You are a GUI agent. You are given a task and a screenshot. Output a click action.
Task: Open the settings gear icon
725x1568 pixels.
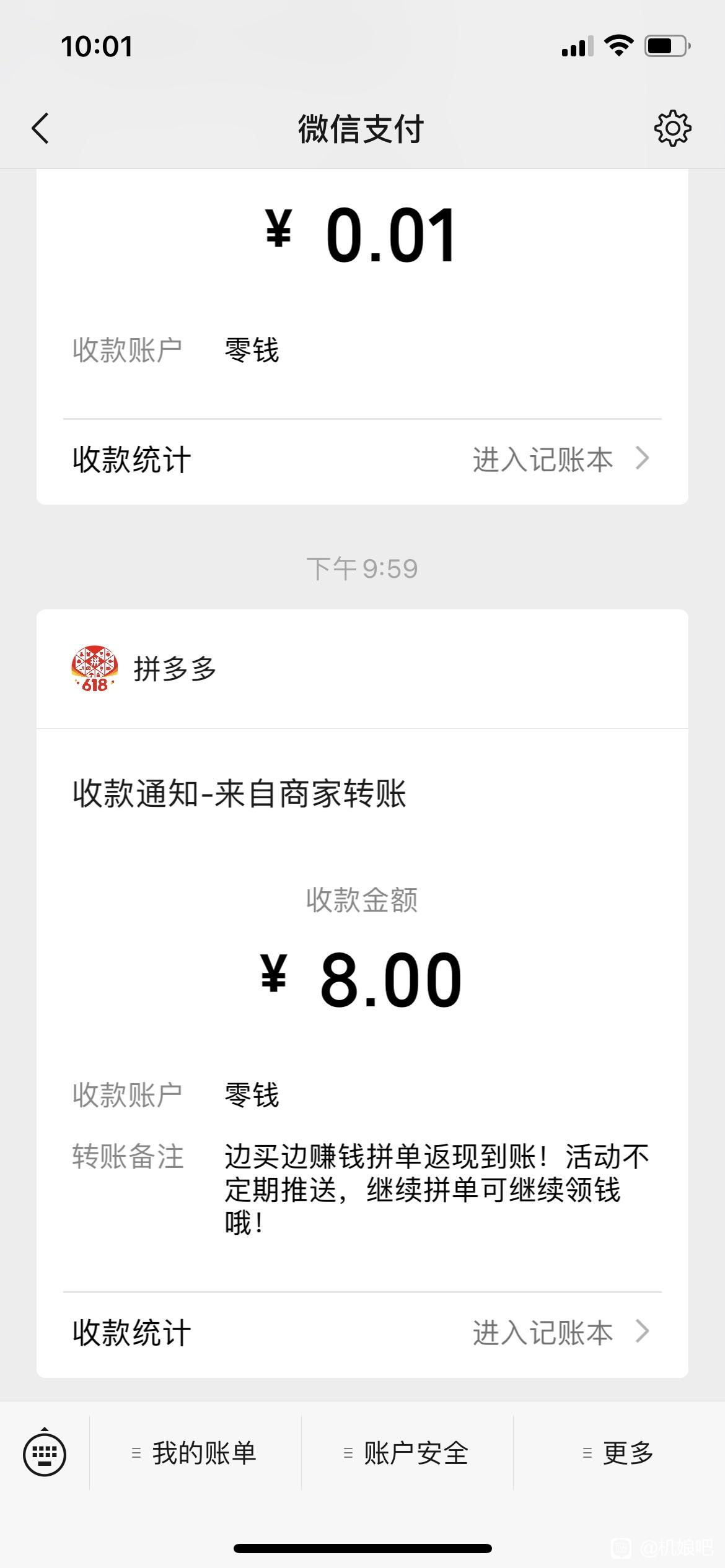672,129
